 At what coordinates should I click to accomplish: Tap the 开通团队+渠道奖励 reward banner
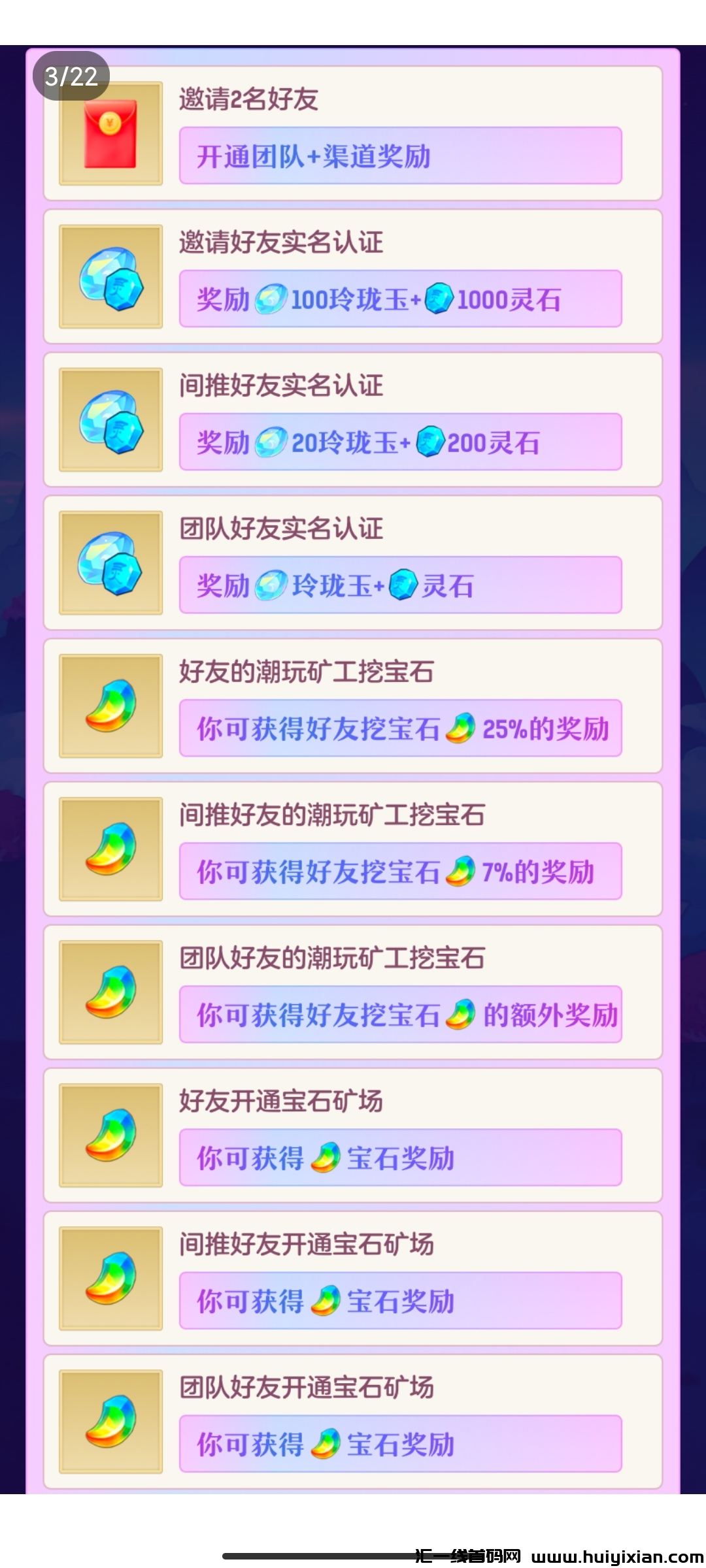[x=399, y=157]
